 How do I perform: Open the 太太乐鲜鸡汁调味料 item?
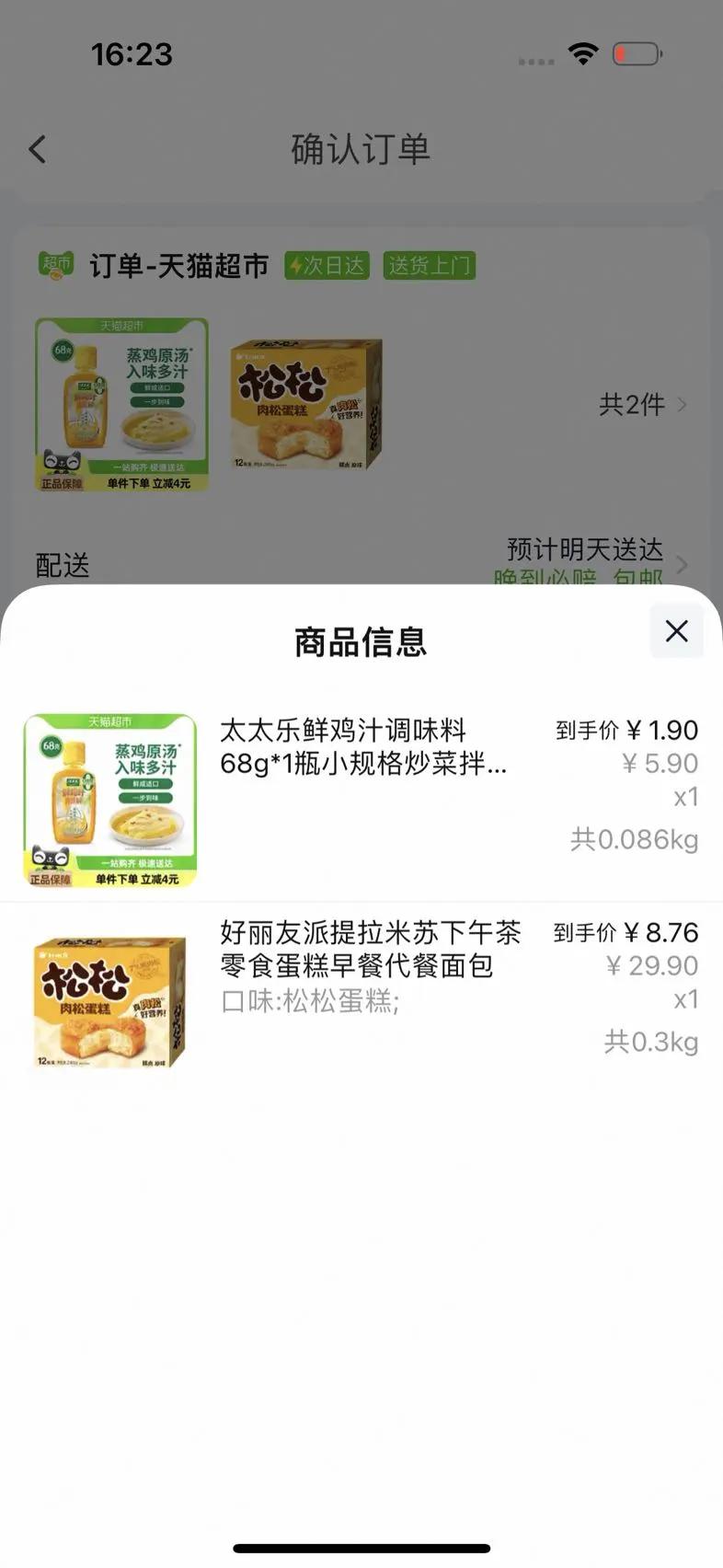point(362,747)
